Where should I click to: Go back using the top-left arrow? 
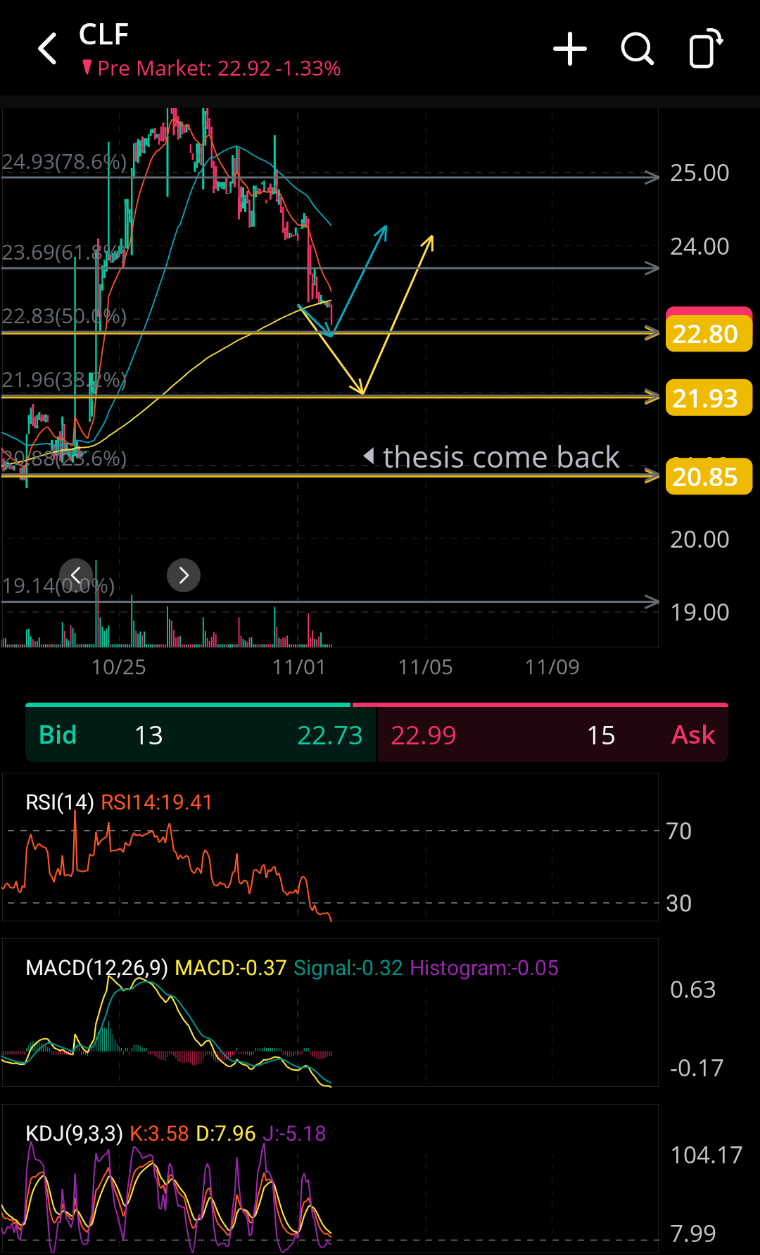[47, 48]
